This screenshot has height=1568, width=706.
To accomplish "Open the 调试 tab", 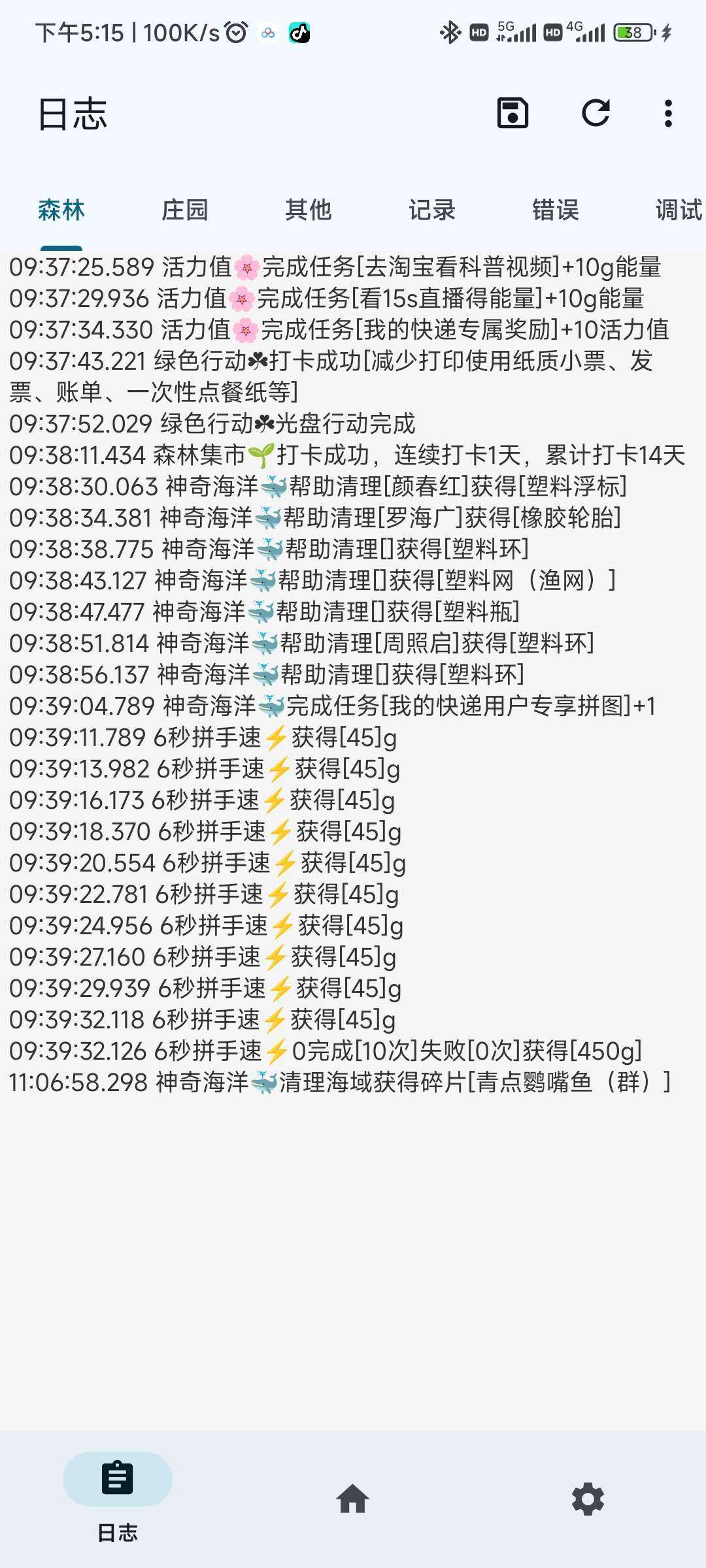I will pyautogui.click(x=678, y=210).
